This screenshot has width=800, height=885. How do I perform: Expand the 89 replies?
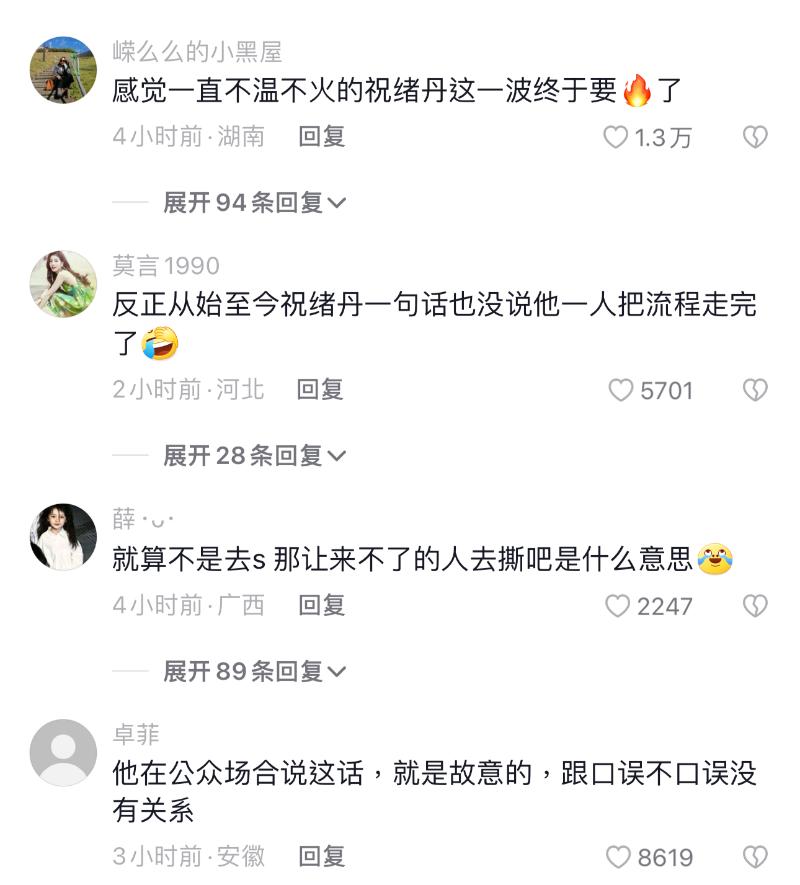pyautogui.click(x=254, y=671)
